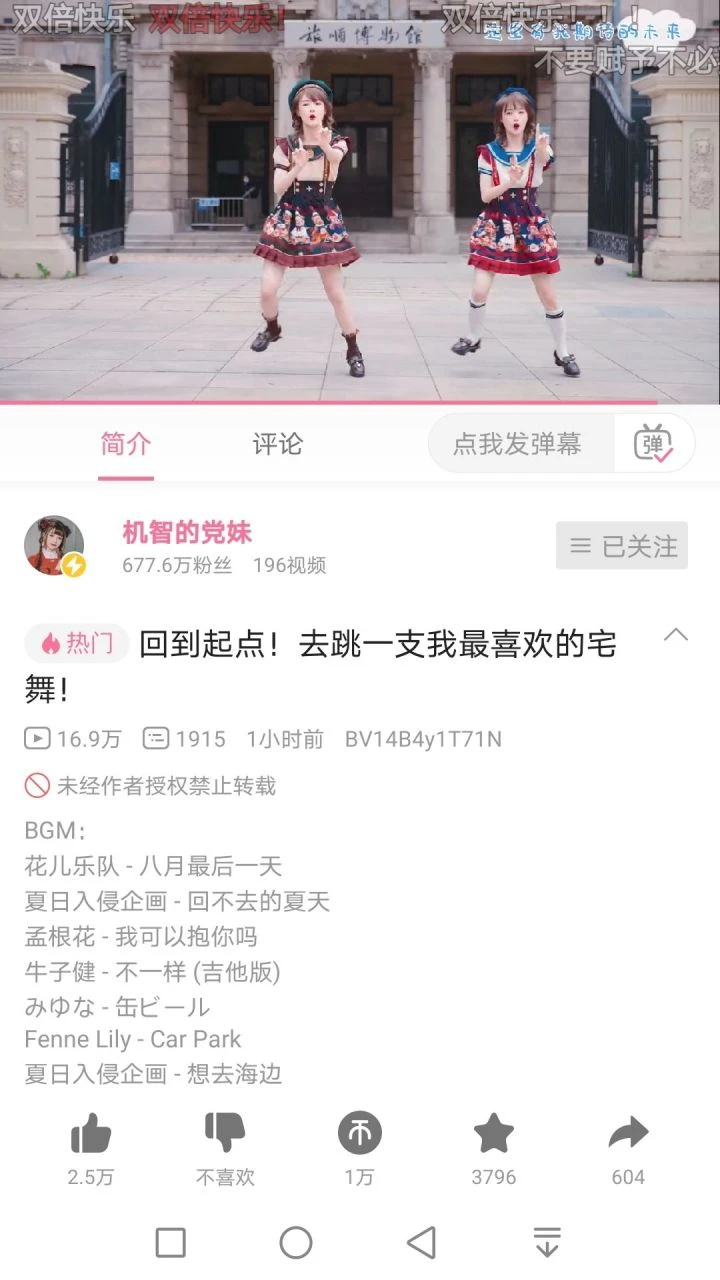Switch to the 评论 tab

coord(277,444)
